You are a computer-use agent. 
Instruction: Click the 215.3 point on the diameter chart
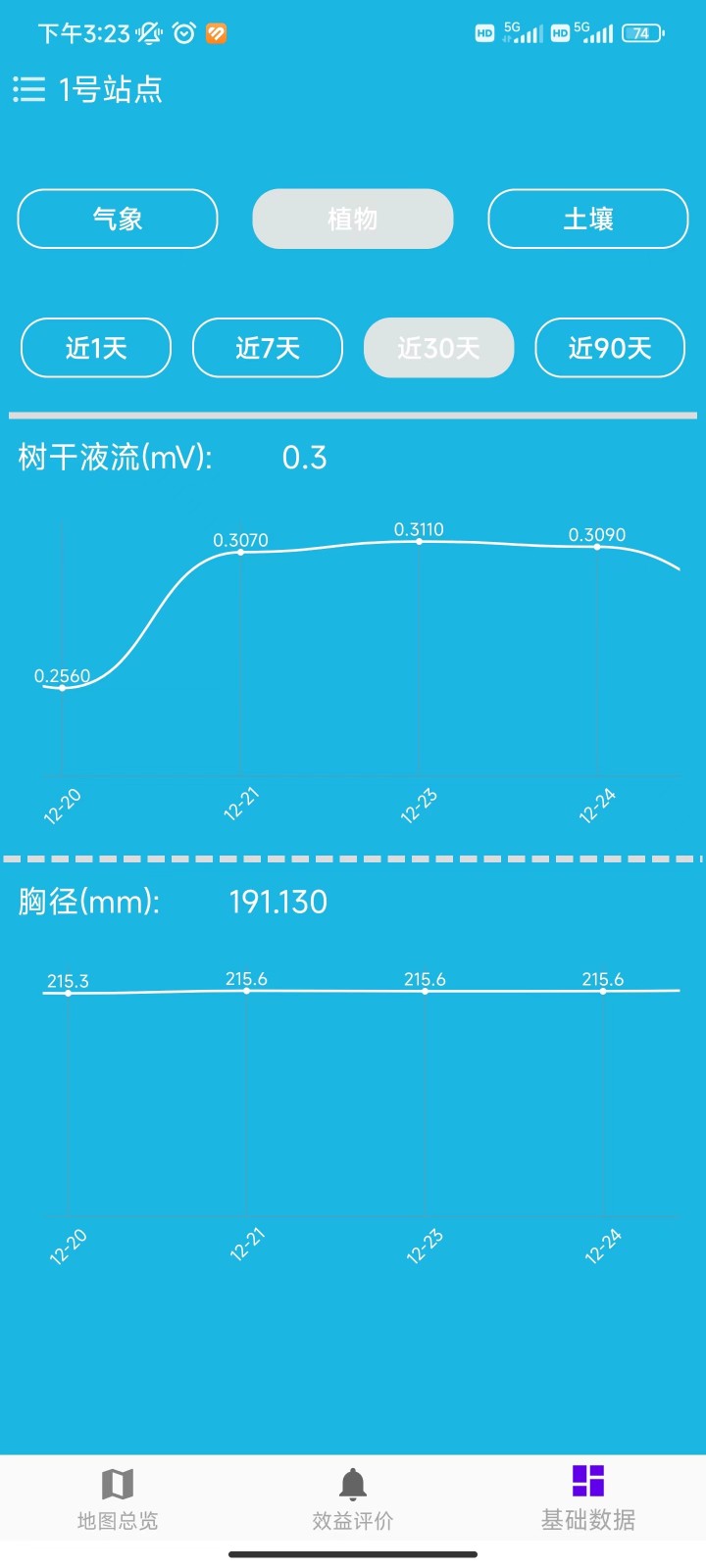[67, 991]
